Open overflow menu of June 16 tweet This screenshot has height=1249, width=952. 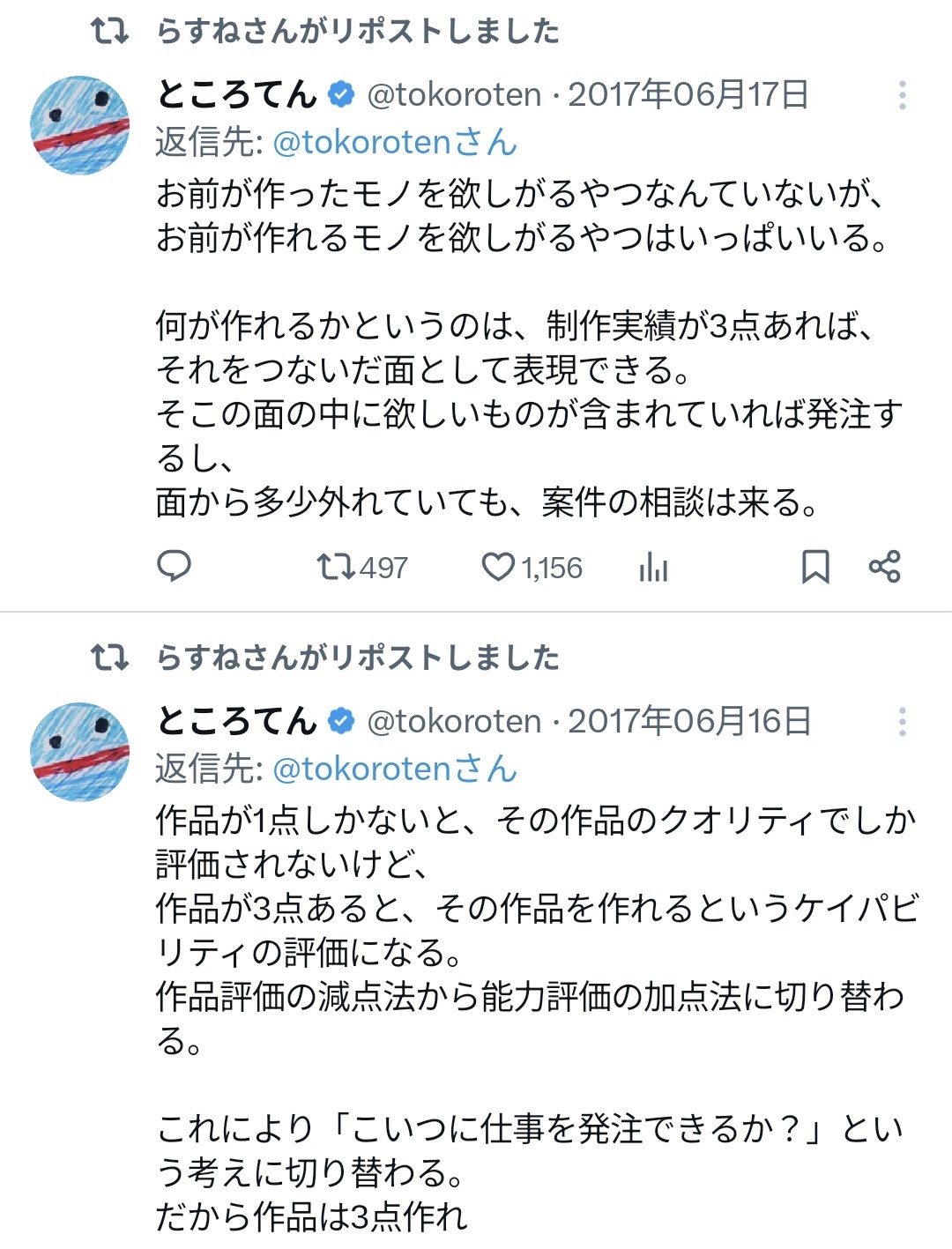902,722
